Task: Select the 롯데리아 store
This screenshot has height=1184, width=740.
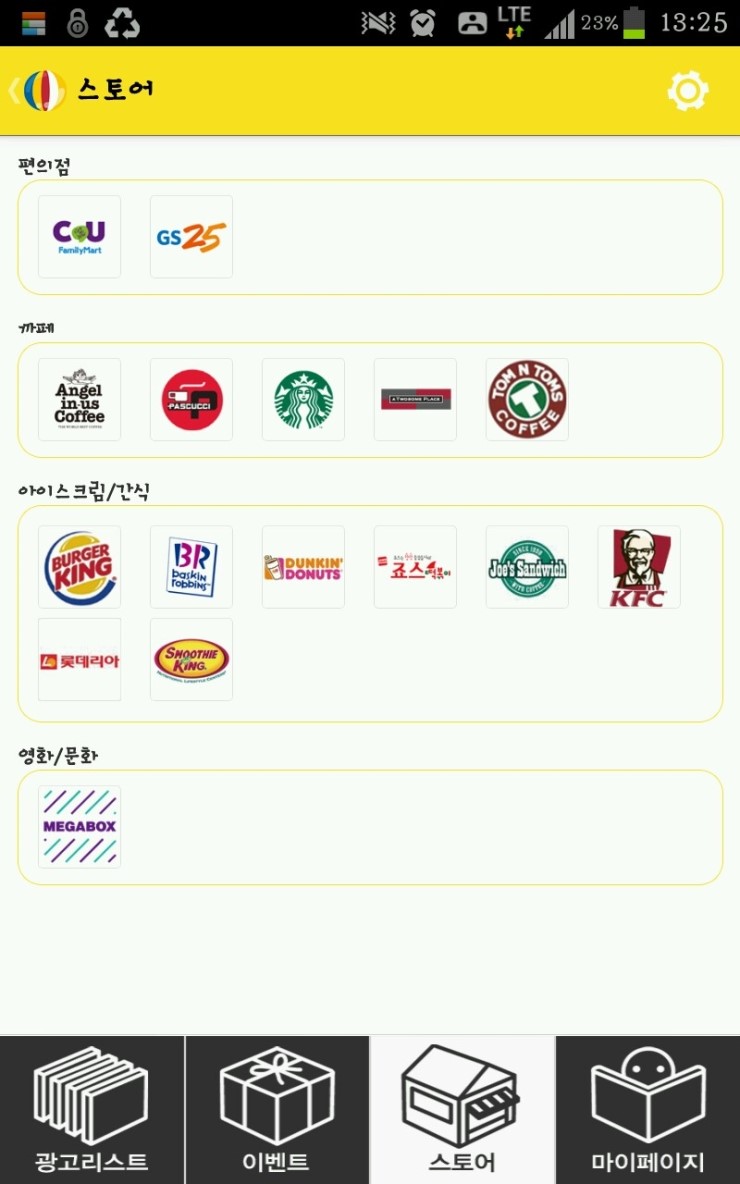Action: click(x=79, y=660)
